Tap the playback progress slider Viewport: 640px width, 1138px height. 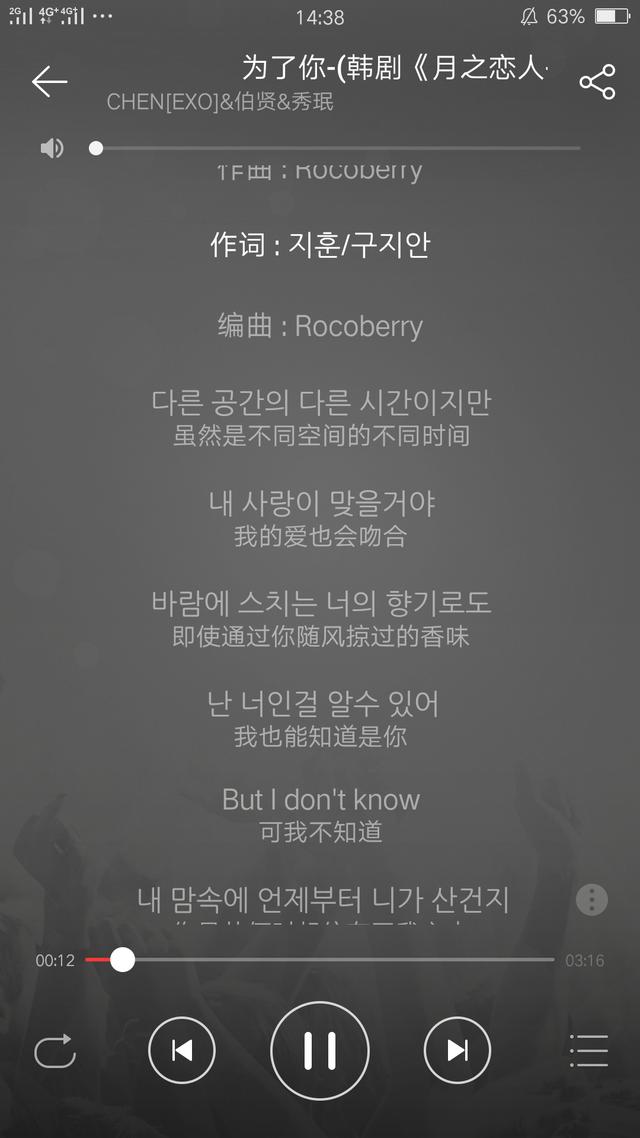319,959
